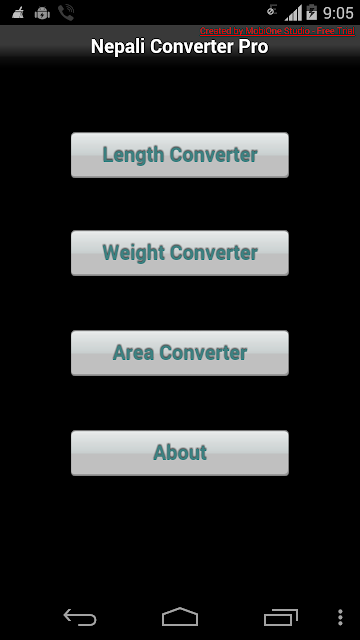This screenshot has width=360, height=640.
Task: Go back using the system back button
Action: coord(80,617)
